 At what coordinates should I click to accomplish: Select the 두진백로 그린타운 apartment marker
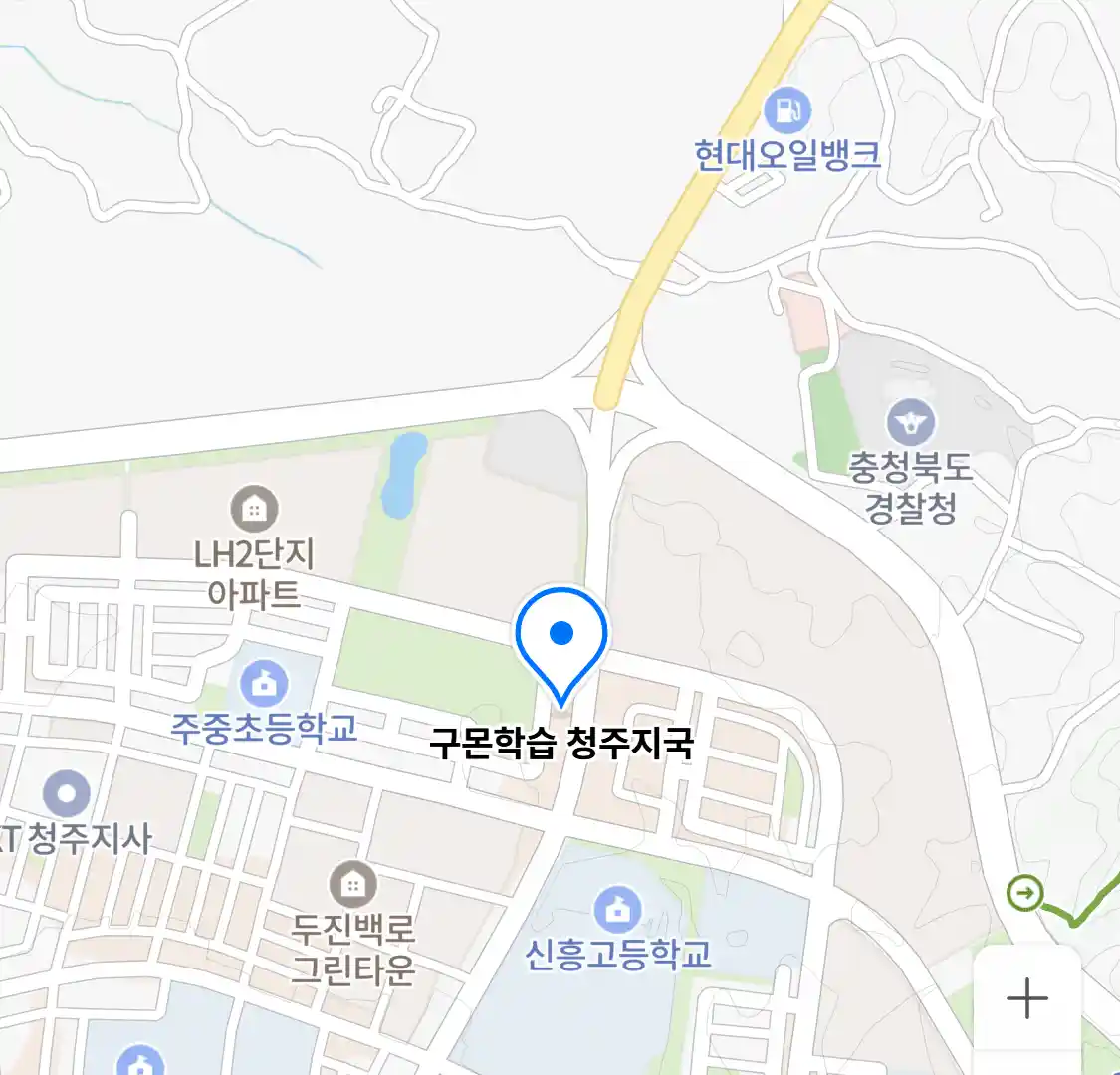[352, 883]
